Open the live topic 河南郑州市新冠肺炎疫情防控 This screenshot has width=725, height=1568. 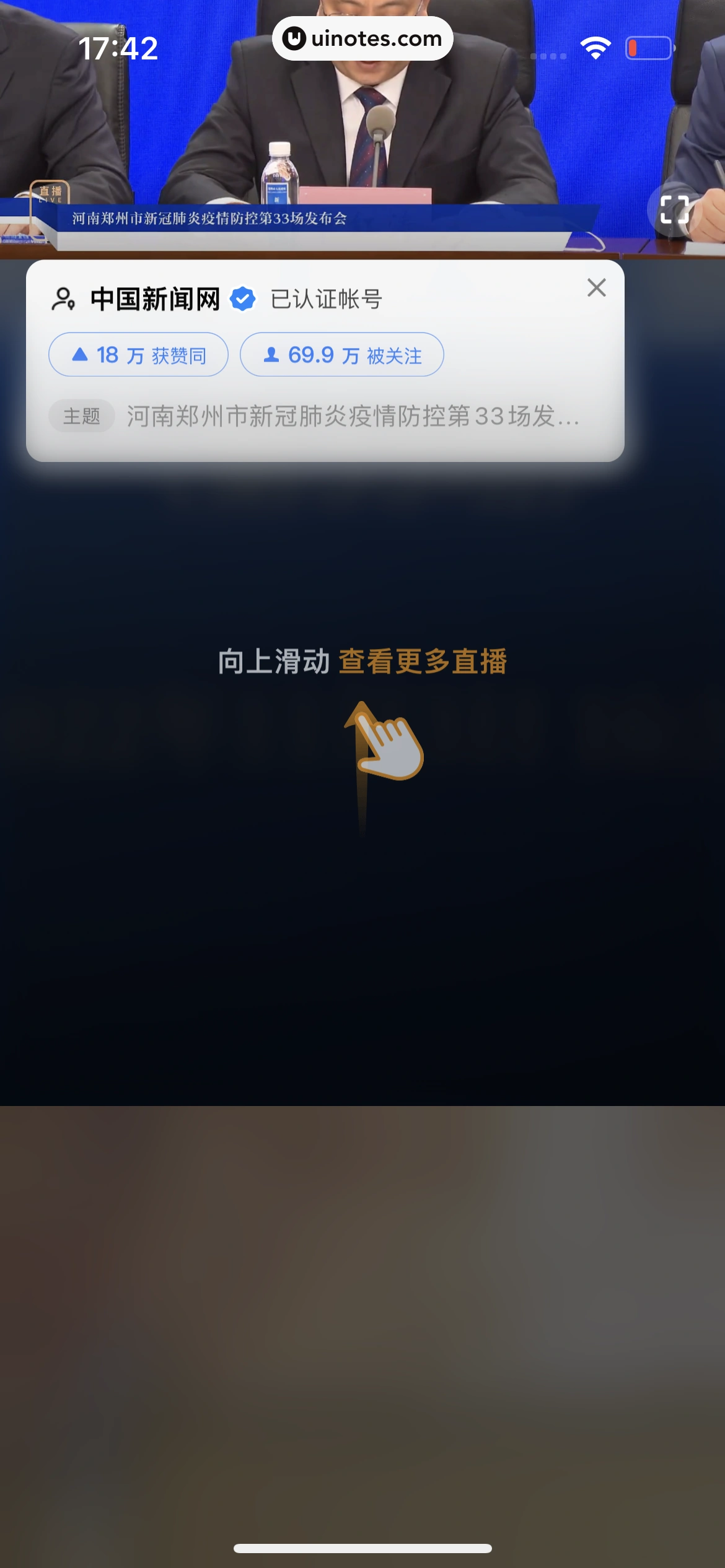[x=352, y=416]
